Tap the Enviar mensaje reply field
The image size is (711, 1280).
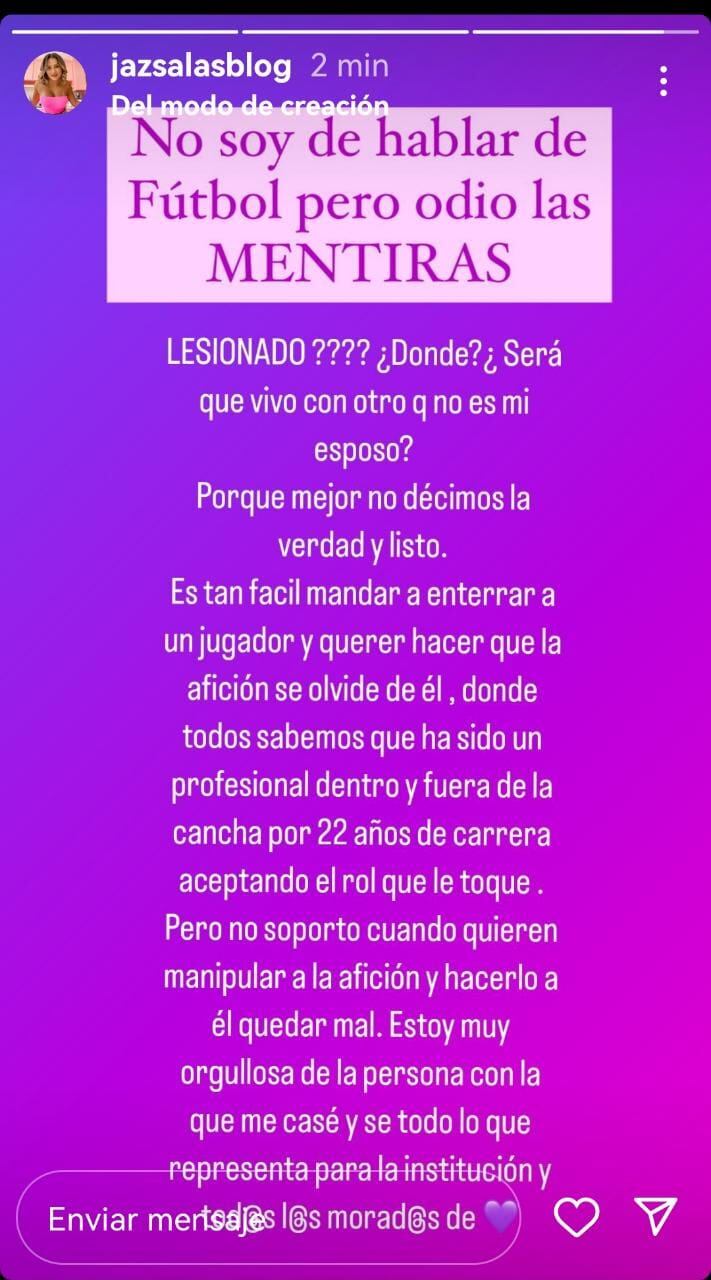click(x=270, y=1219)
